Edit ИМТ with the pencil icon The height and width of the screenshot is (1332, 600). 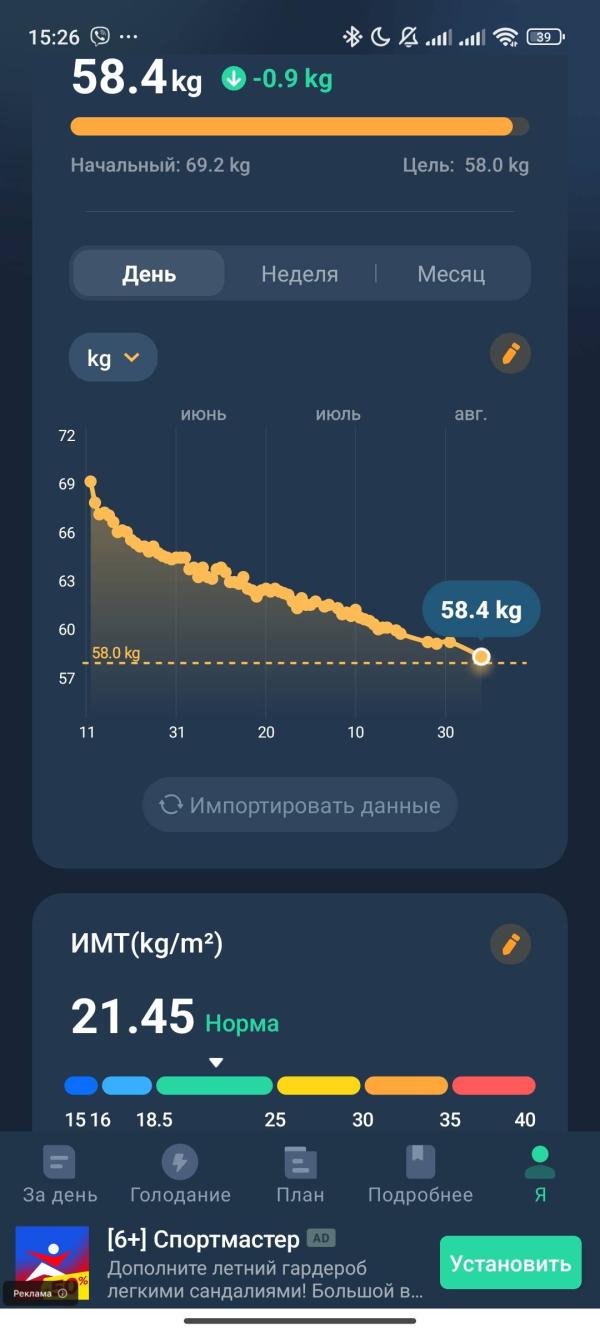[x=510, y=943]
